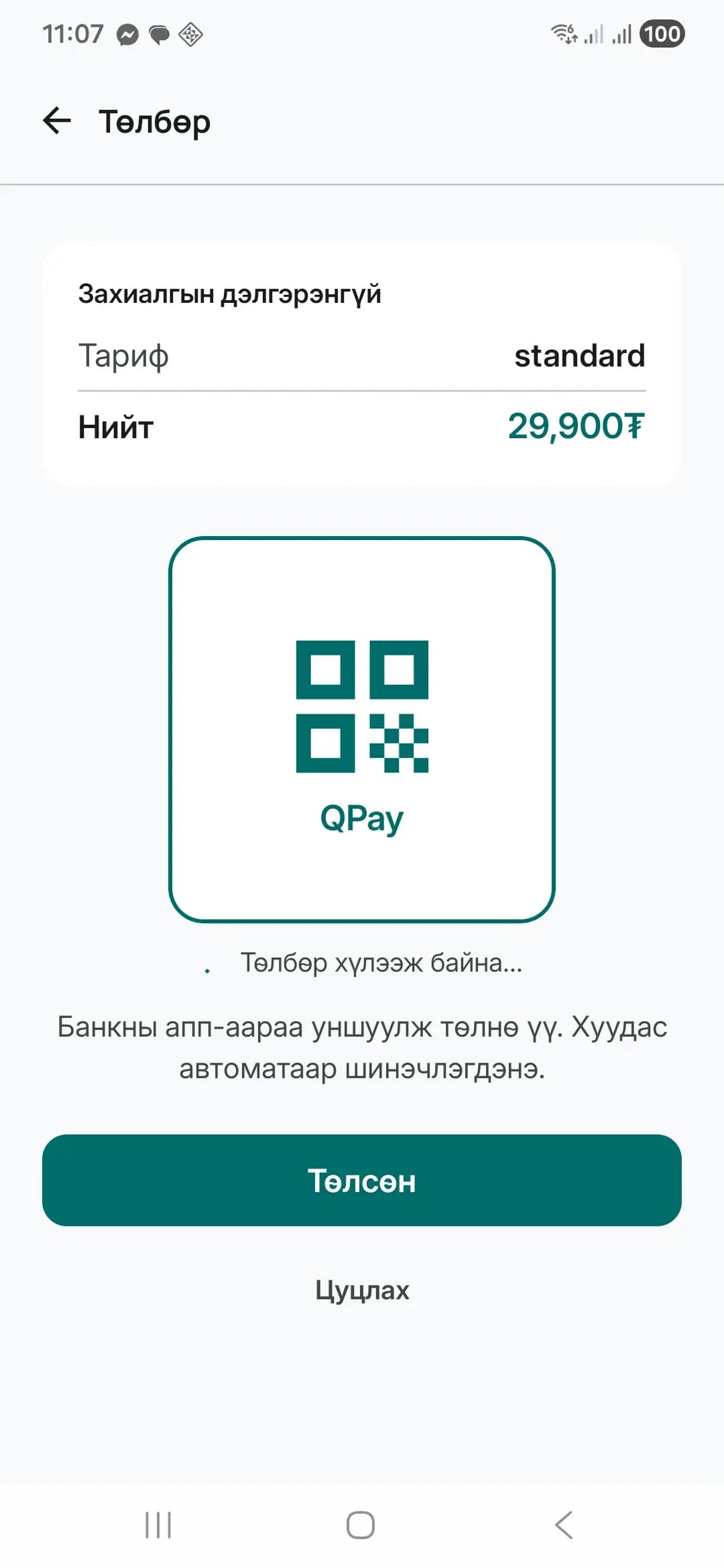Confirm payment with the Төлсөн button
Viewport: 724px width, 1568px height.
point(362,1180)
